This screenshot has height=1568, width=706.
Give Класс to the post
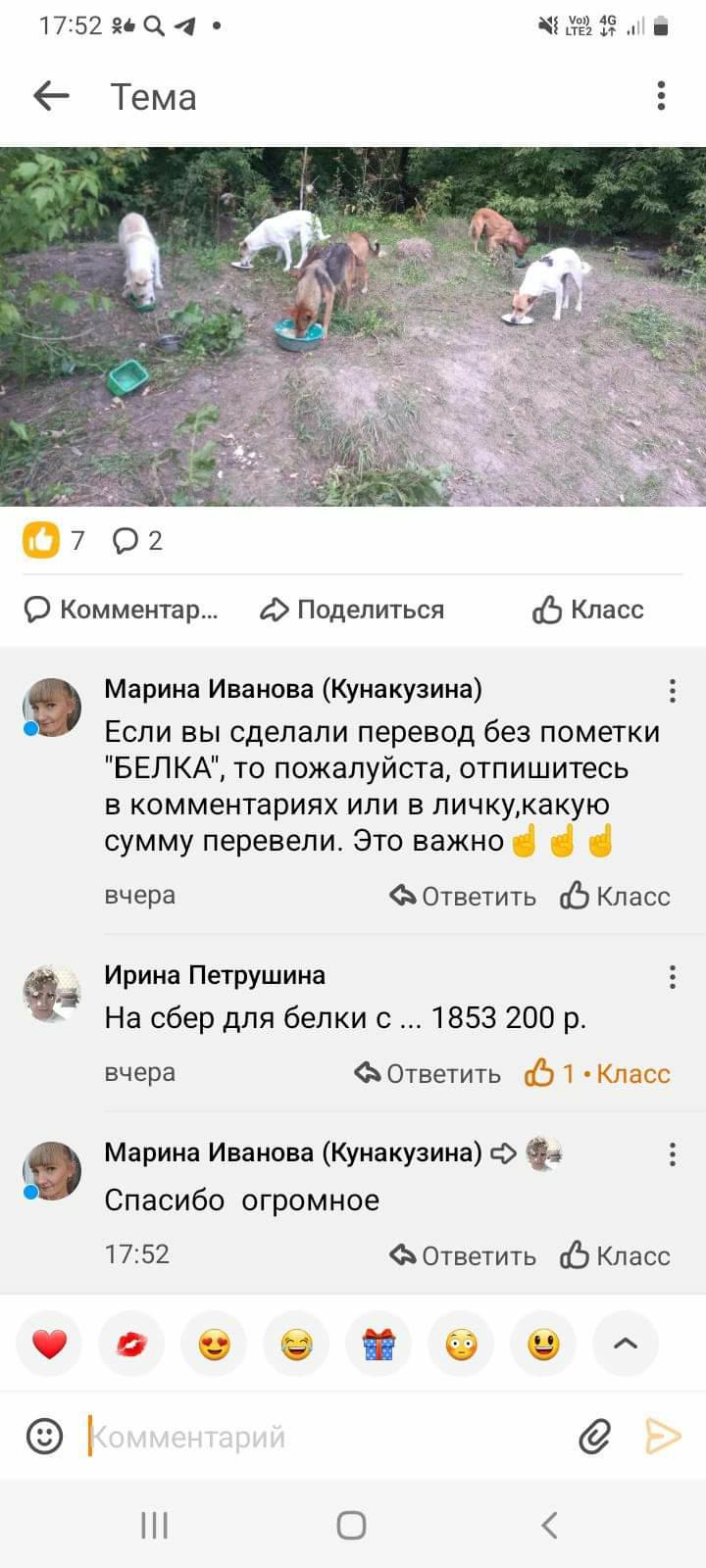point(588,610)
